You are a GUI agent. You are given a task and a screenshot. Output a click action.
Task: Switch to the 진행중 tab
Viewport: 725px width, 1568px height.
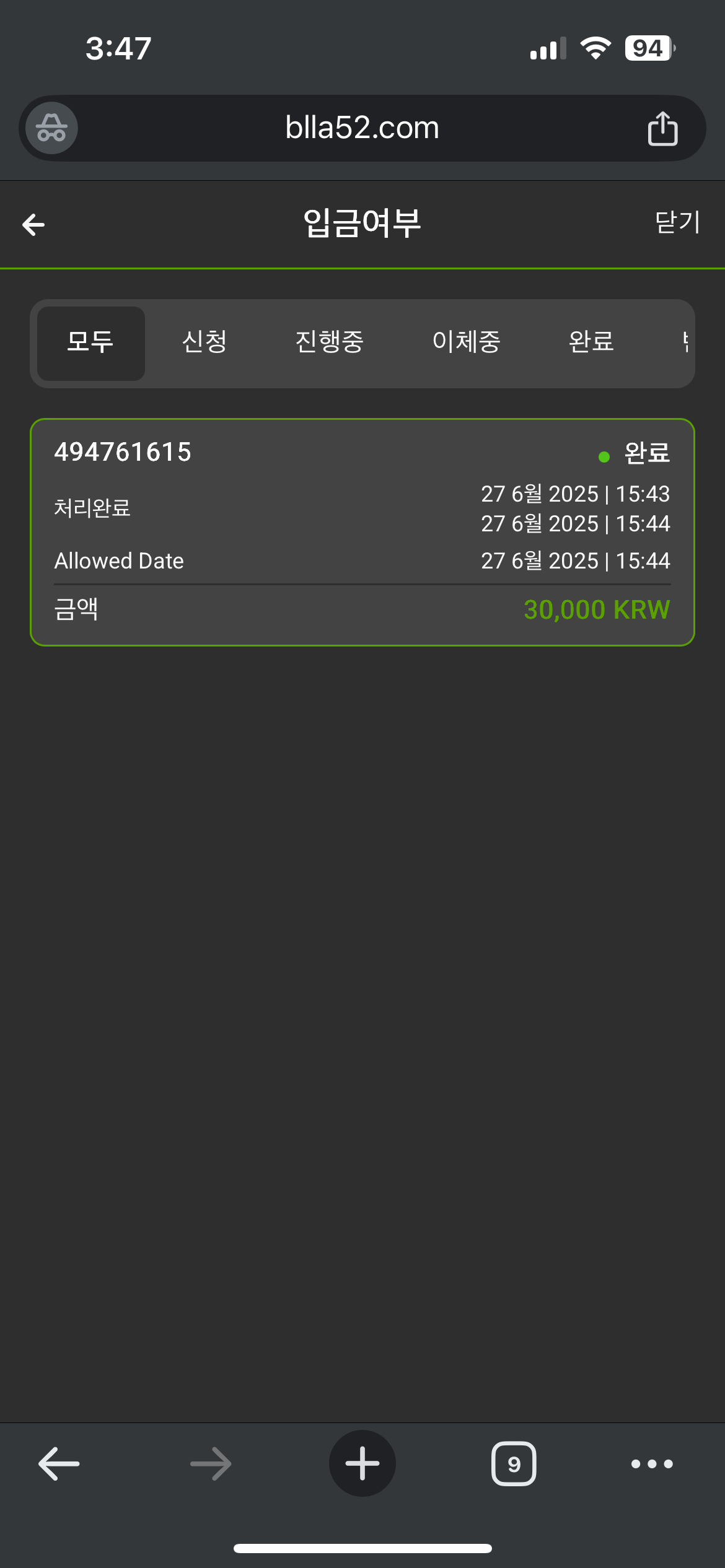tap(329, 342)
